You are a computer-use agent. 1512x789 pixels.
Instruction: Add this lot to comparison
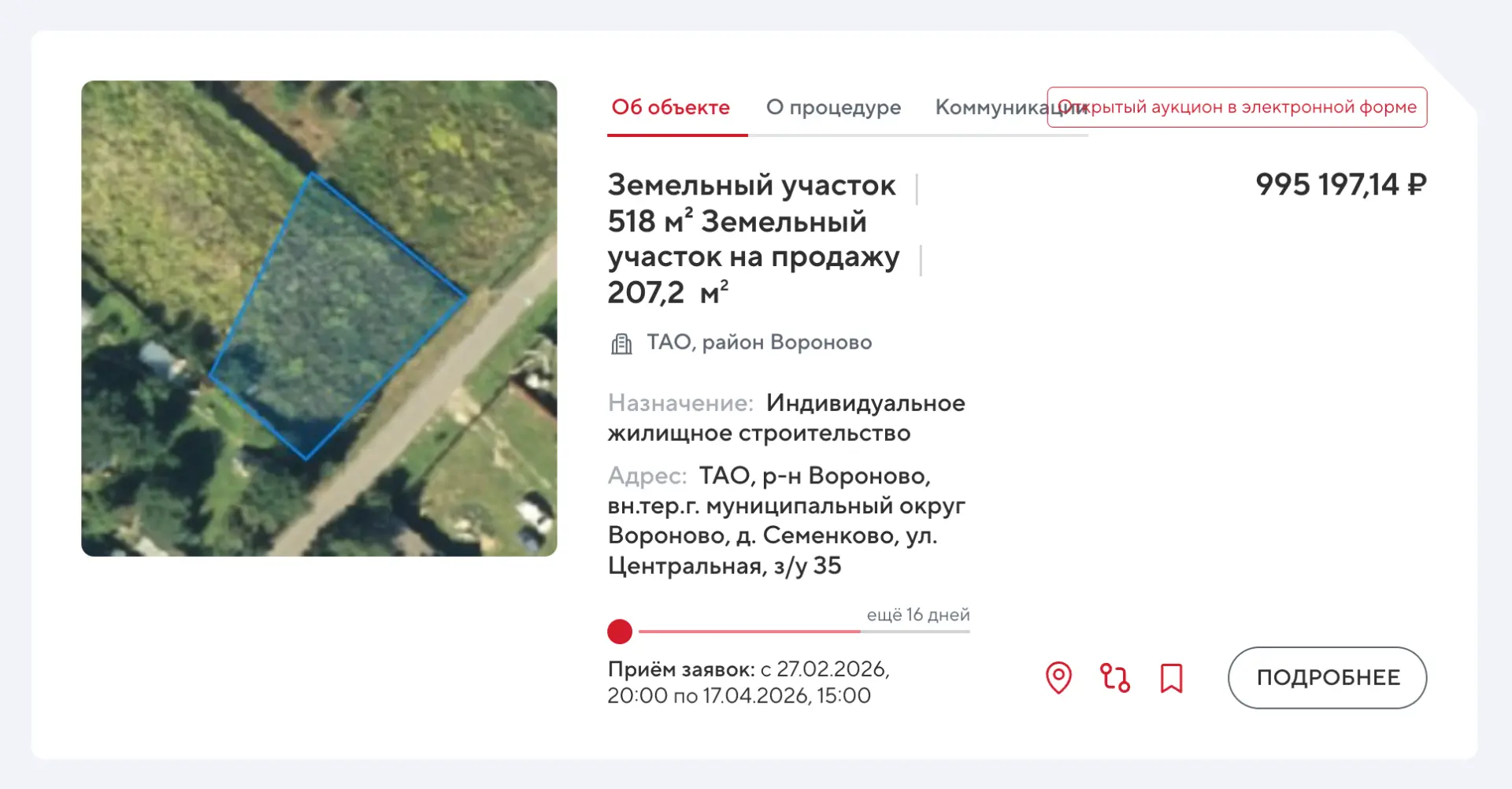pyautogui.click(x=1115, y=677)
